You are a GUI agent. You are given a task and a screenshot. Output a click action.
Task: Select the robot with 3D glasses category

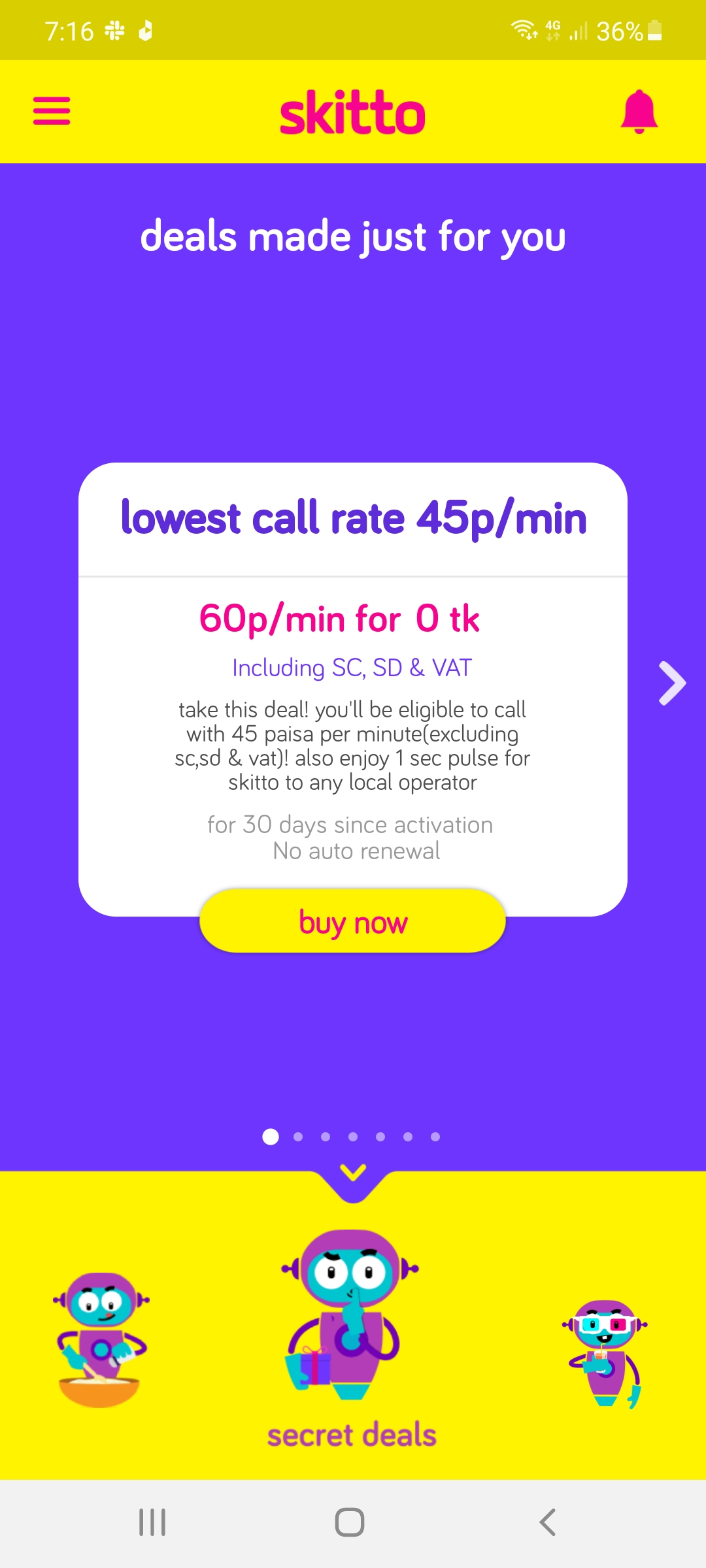[x=605, y=1352]
